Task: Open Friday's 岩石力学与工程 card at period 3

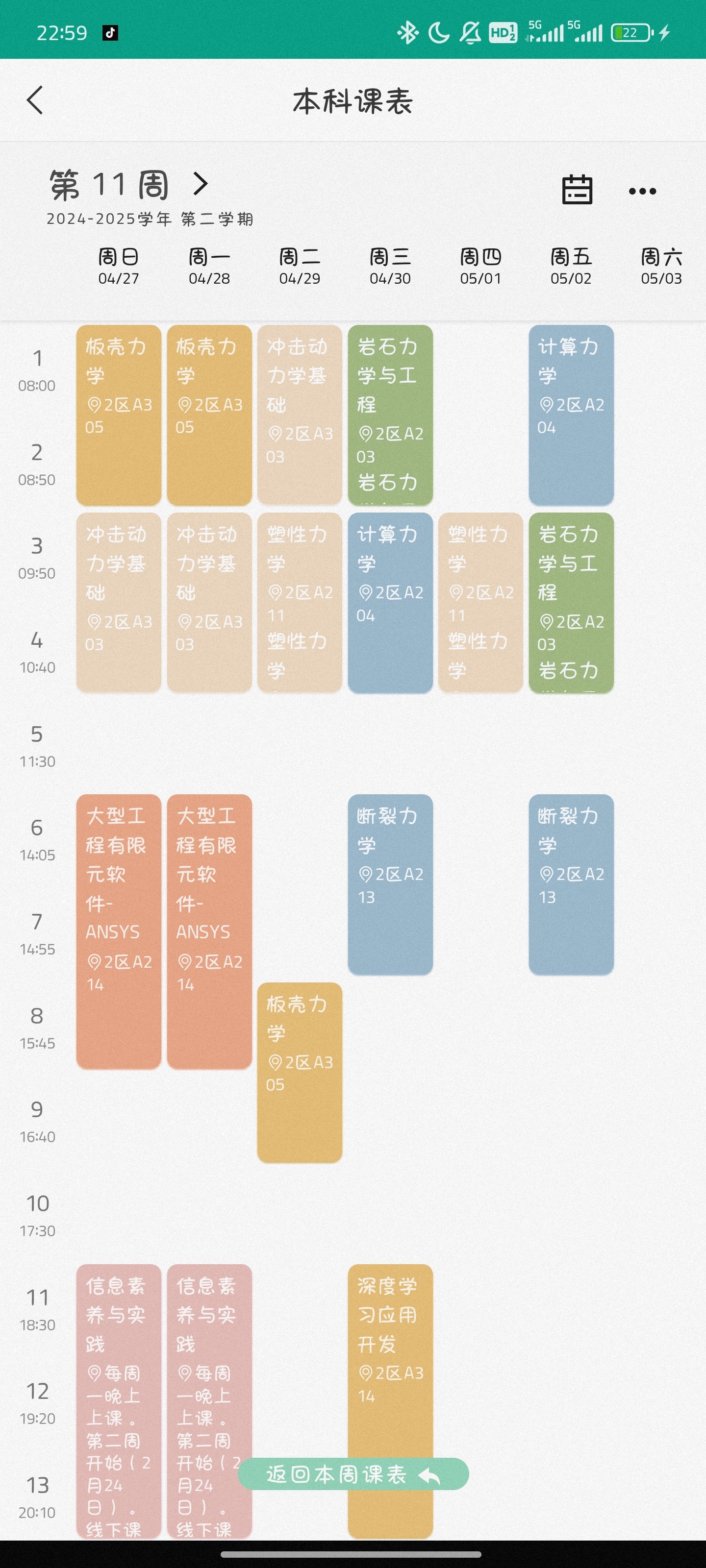Action: point(571,603)
